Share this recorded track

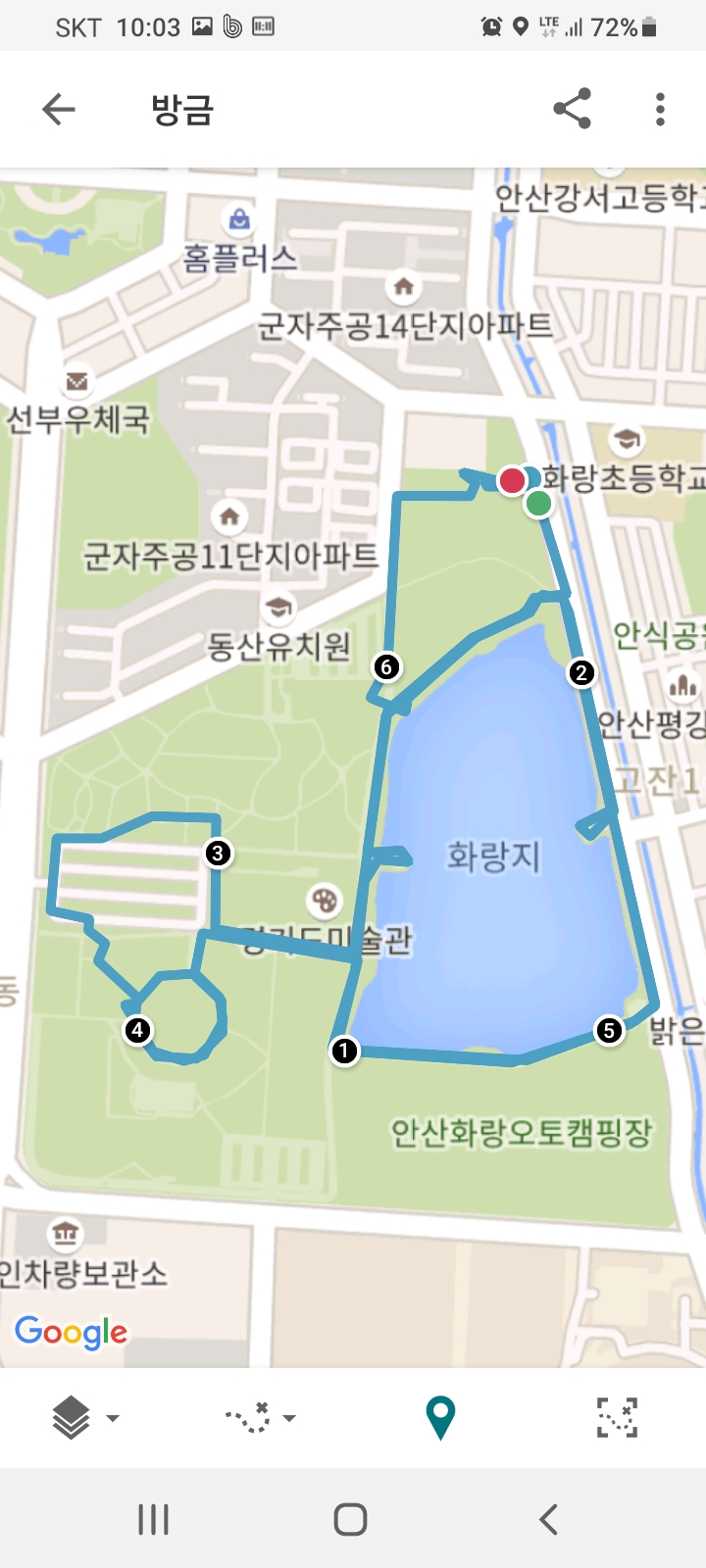(572, 109)
